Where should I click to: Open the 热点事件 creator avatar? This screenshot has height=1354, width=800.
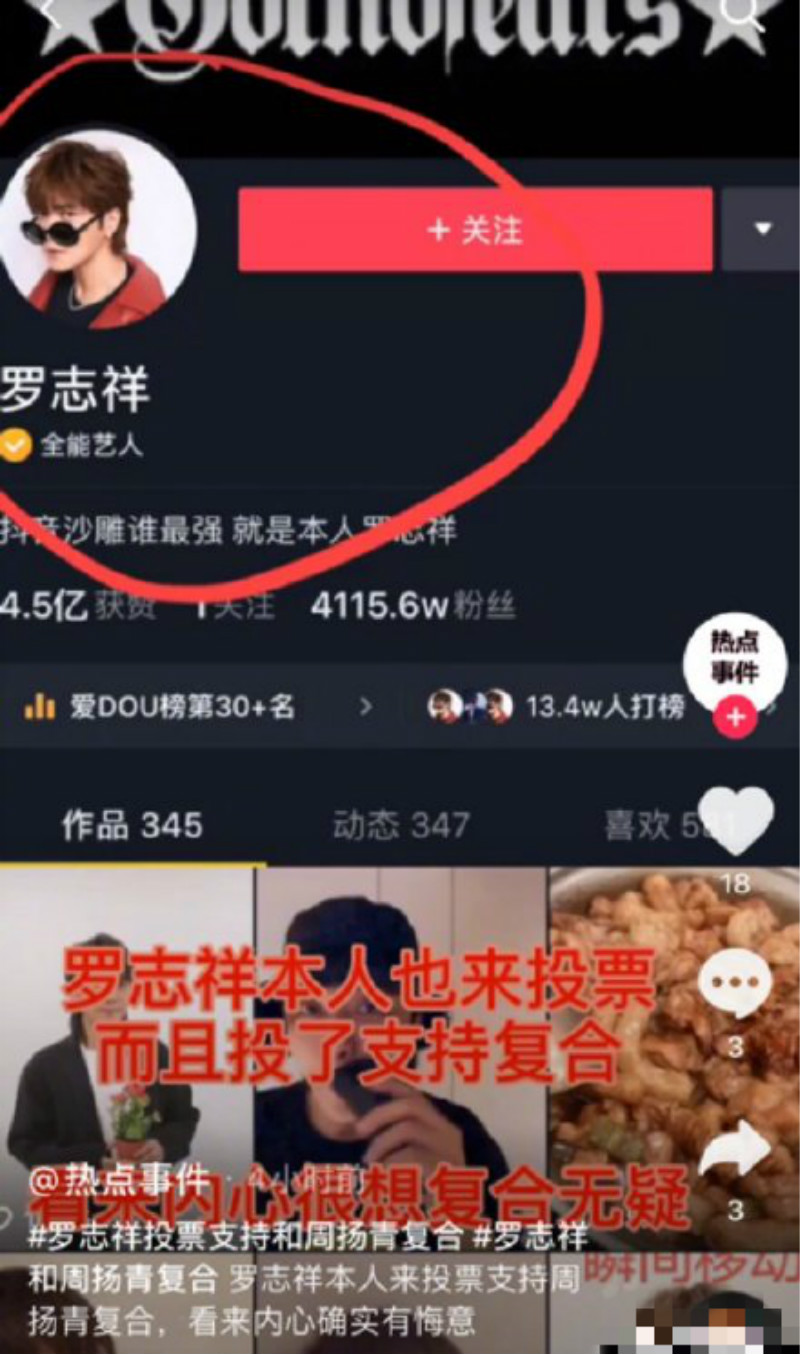point(735,656)
